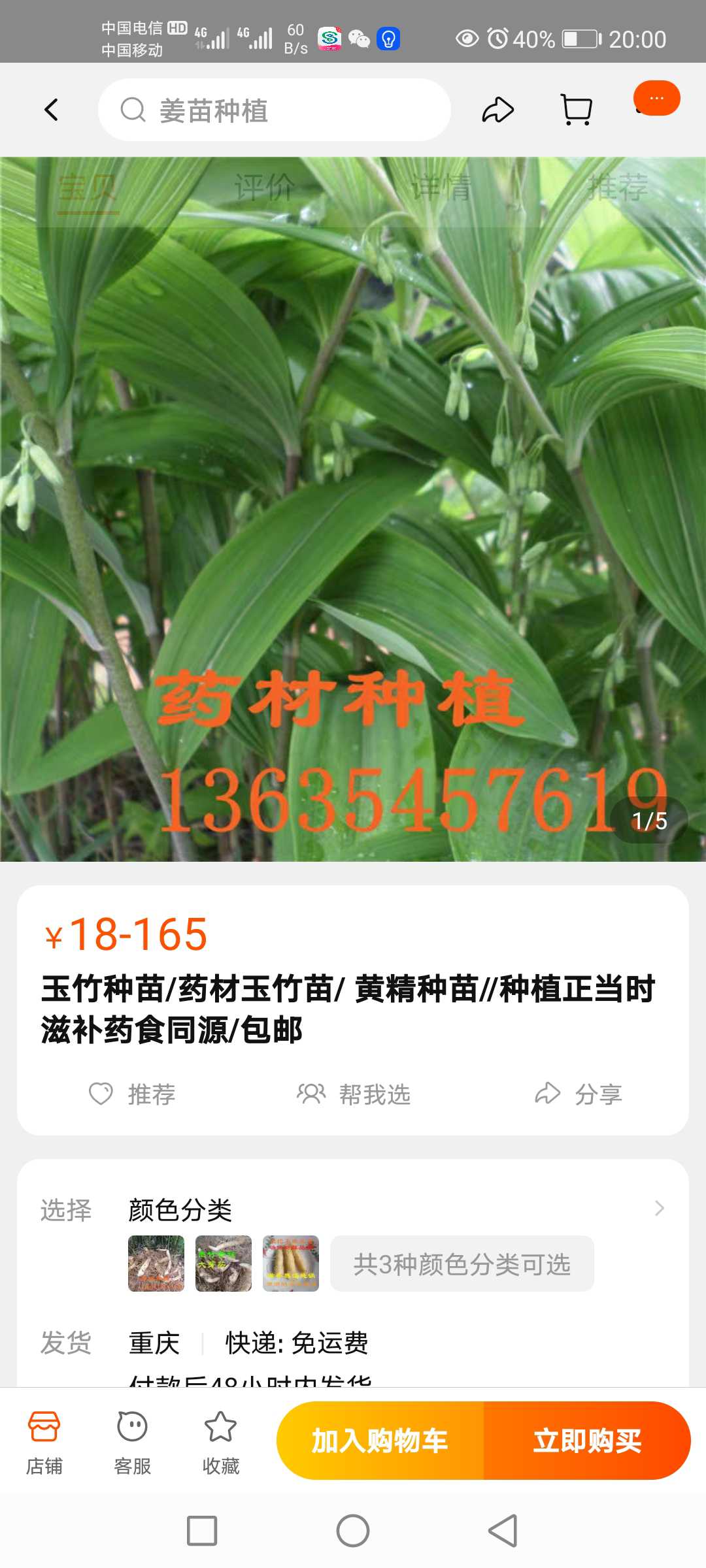This screenshot has height=1568, width=706.
Task: Switch to the 评价 tab
Action: [264, 188]
